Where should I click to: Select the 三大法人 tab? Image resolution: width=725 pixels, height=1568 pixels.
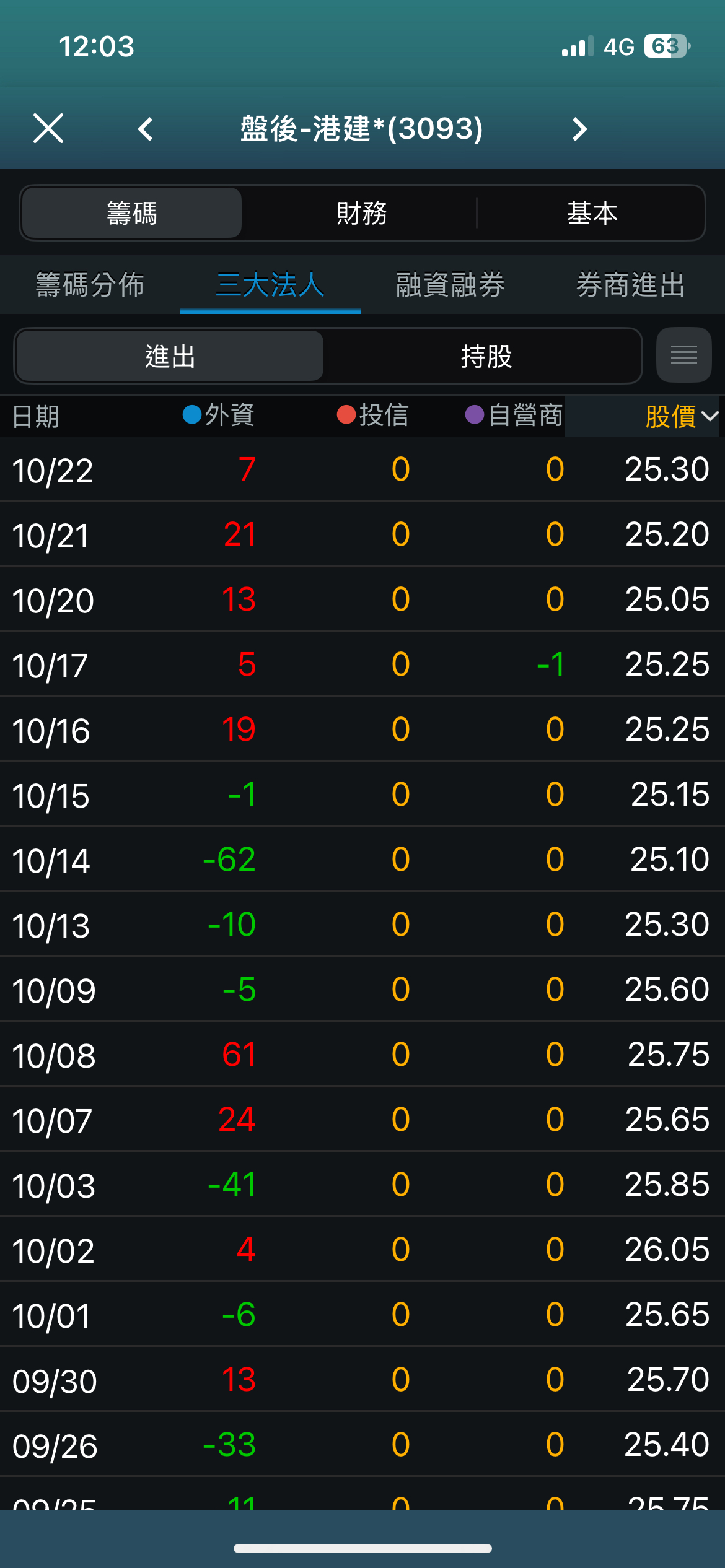coord(270,285)
